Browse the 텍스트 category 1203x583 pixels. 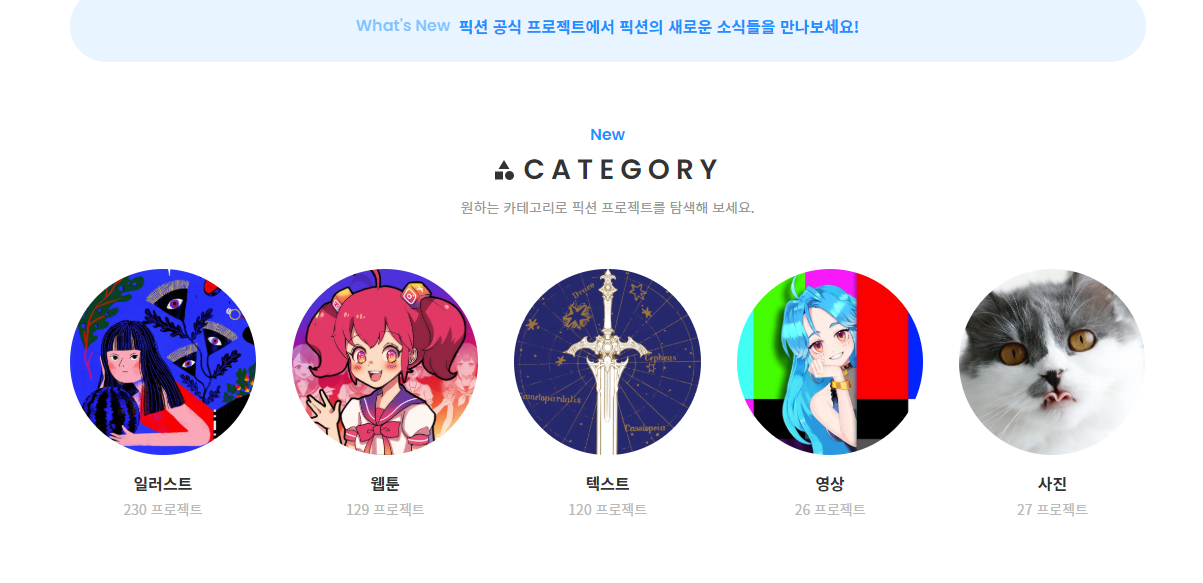(607, 362)
